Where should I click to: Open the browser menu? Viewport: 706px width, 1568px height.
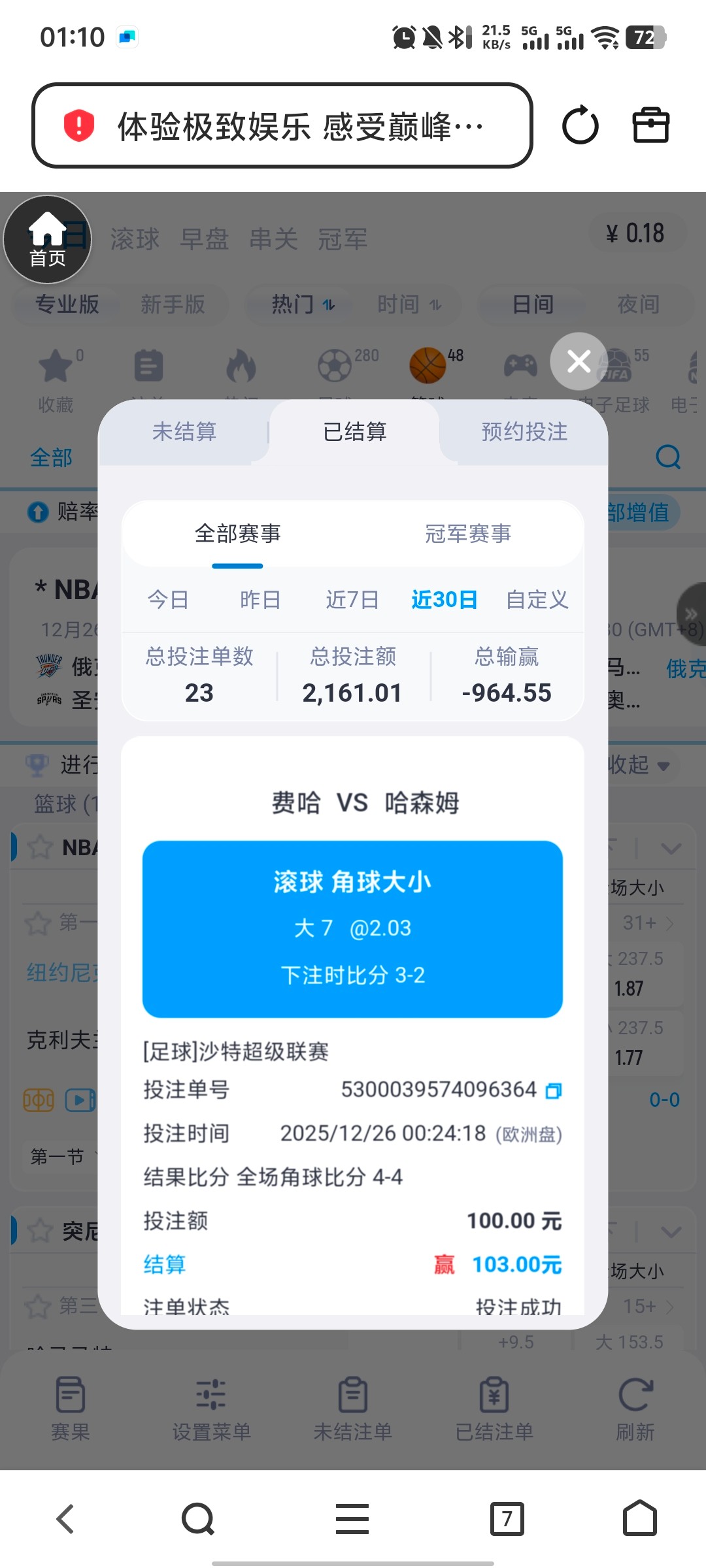(x=352, y=1518)
